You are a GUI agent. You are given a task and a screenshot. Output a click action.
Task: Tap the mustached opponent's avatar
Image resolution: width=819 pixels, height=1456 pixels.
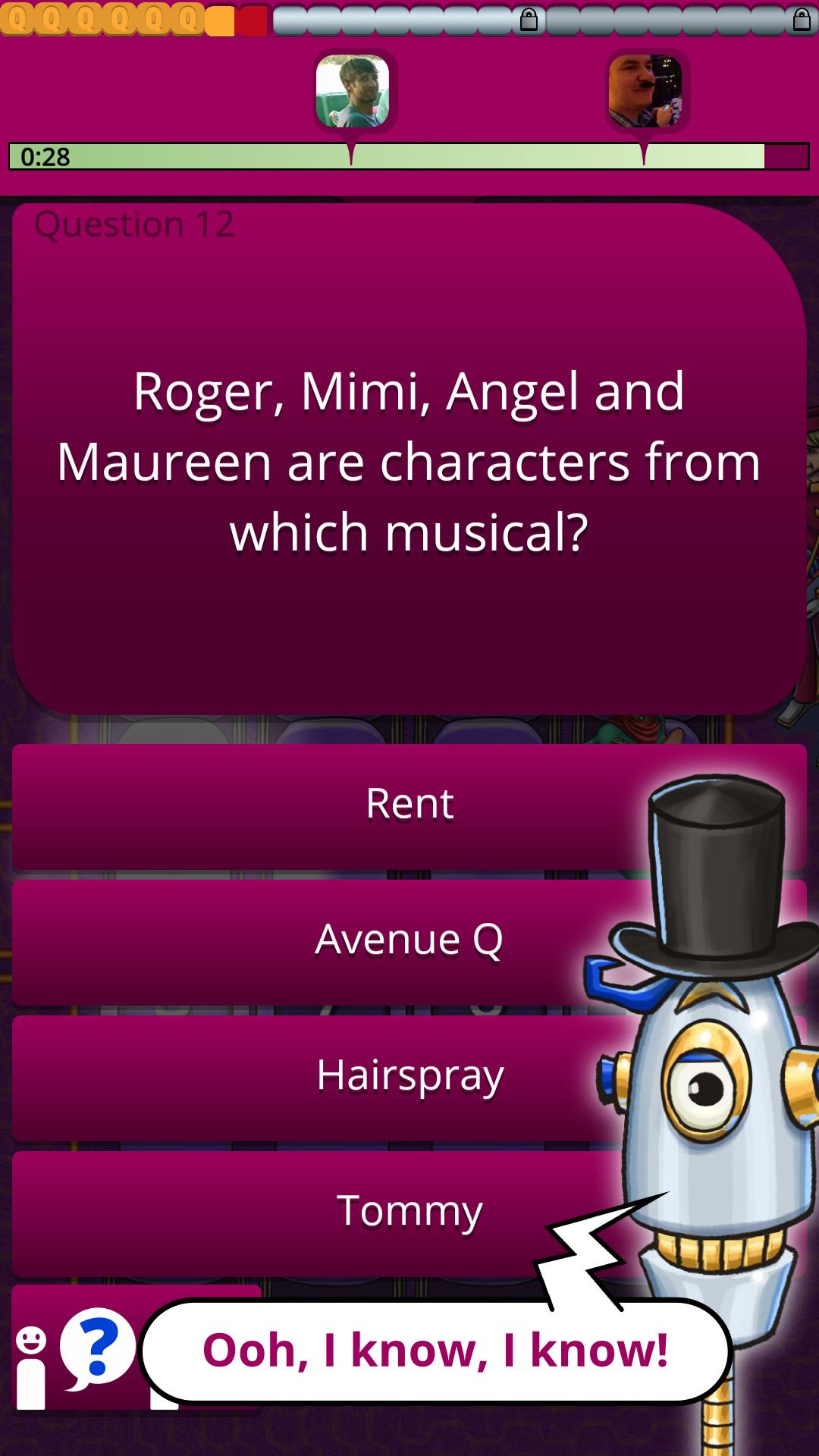tap(645, 89)
